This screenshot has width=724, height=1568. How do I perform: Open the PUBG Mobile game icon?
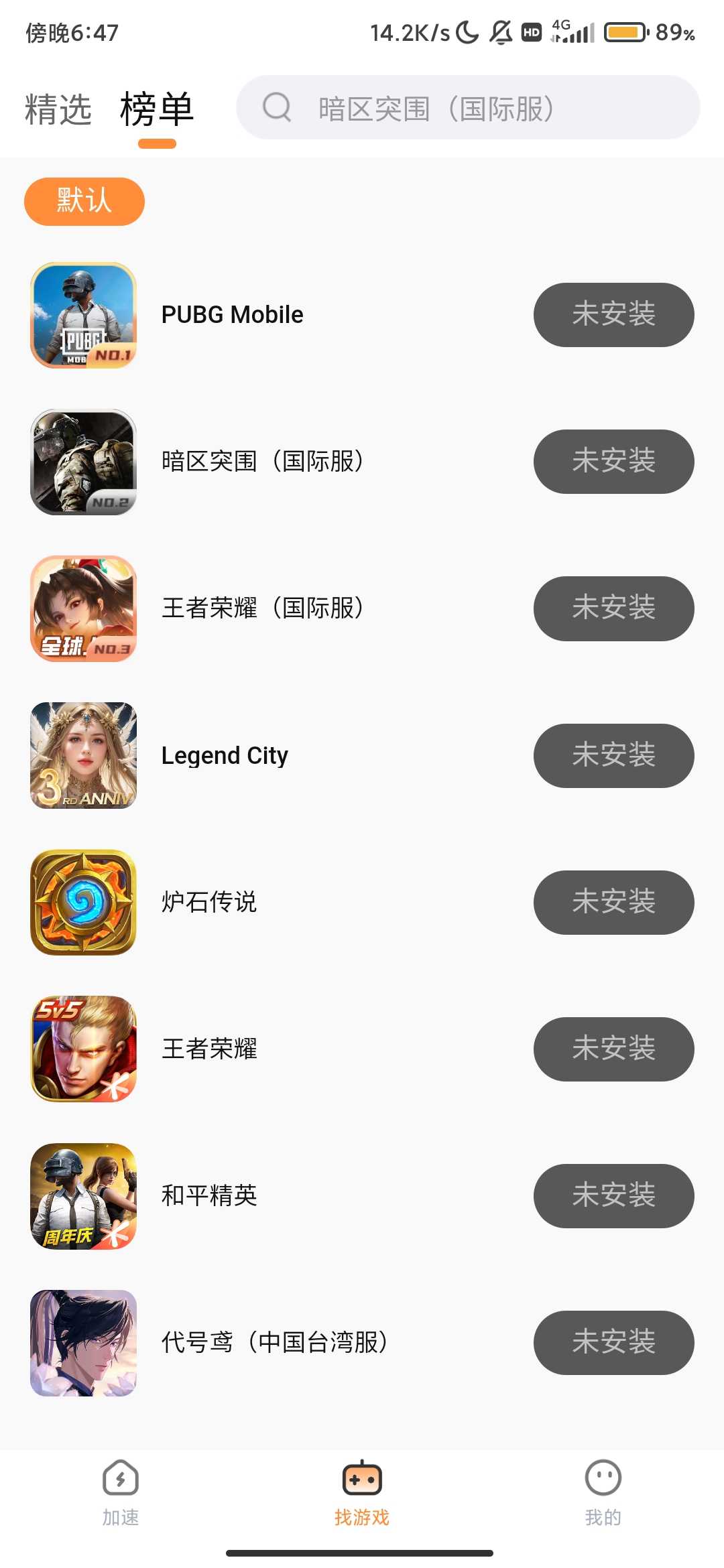coord(83,315)
